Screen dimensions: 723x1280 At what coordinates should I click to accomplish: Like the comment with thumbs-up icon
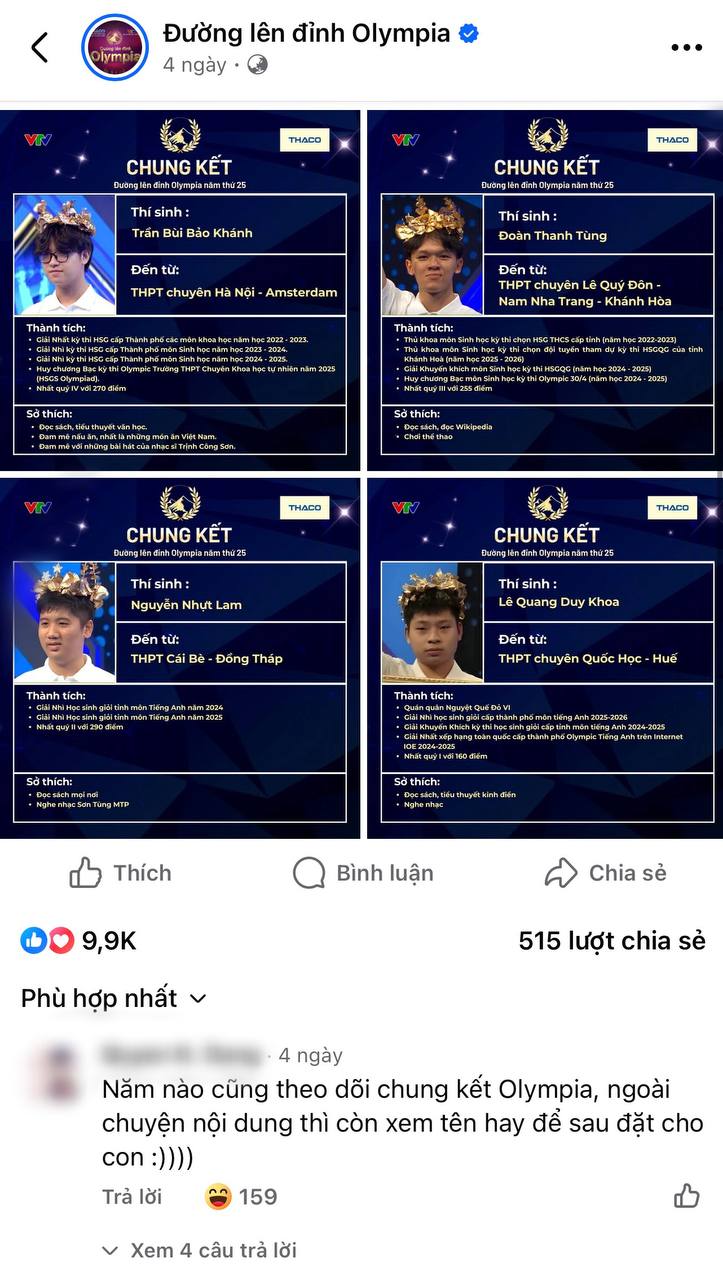click(687, 1196)
